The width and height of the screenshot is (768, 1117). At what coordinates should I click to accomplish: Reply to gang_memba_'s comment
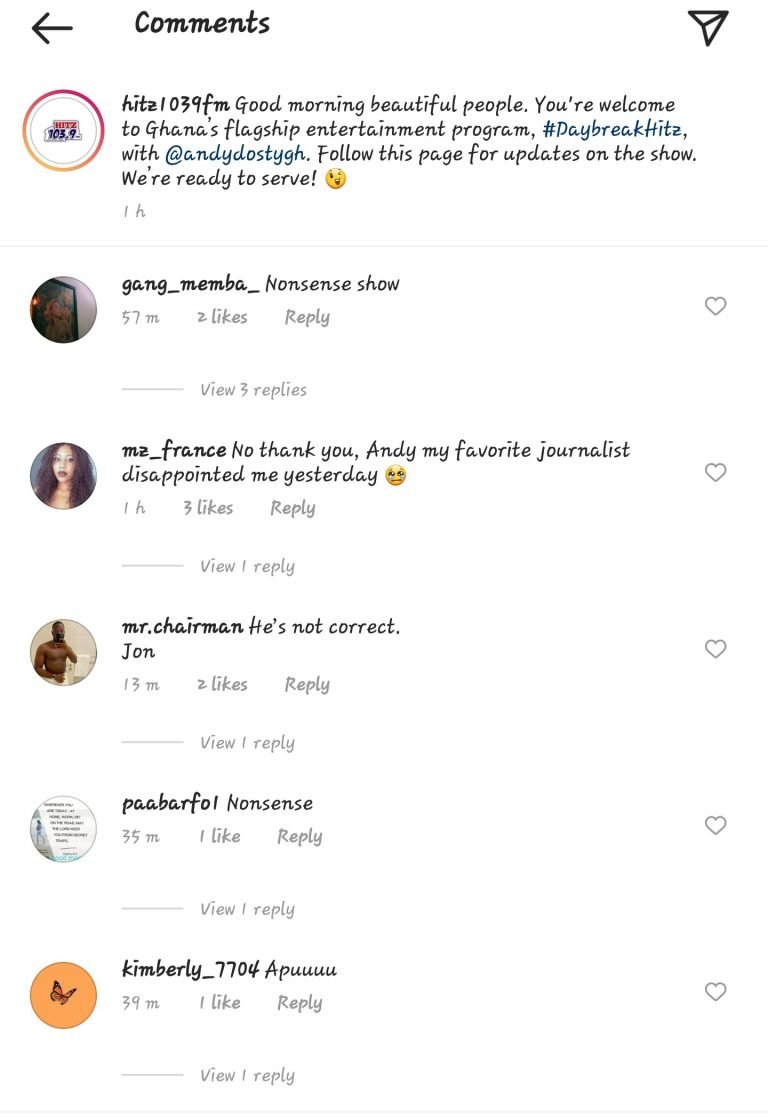[x=307, y=317]
